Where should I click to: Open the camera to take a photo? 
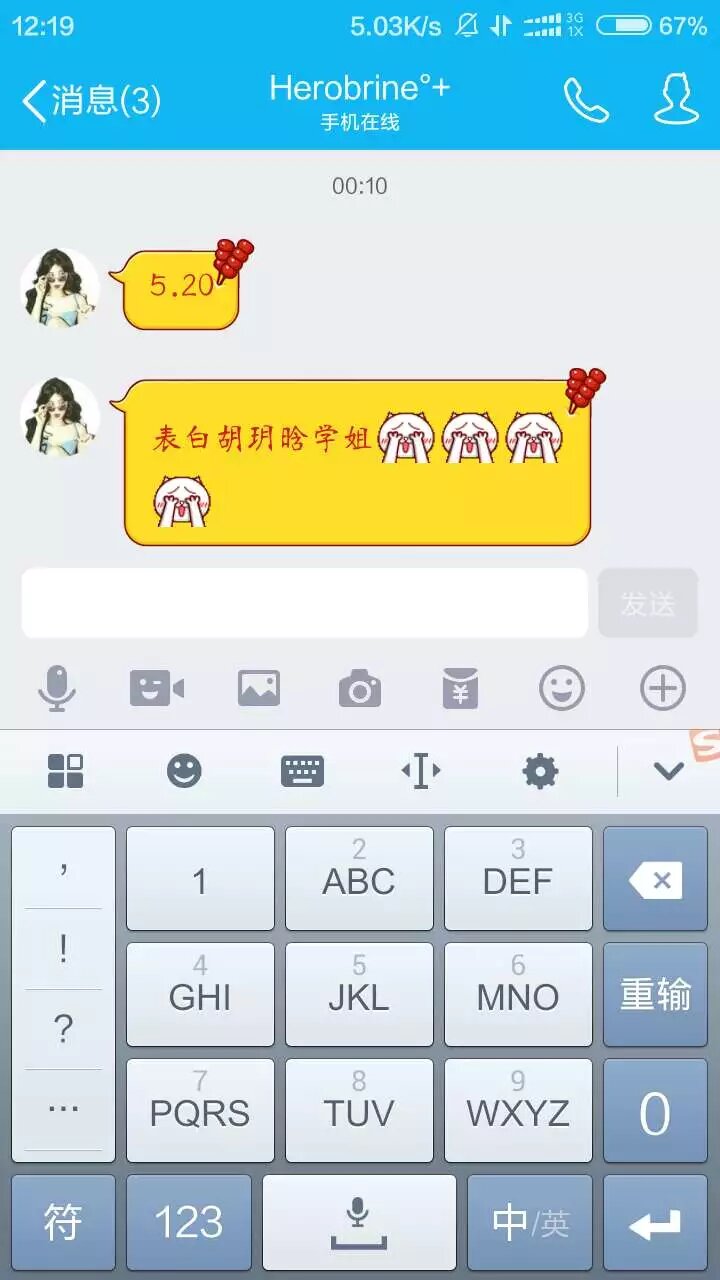coord(360,689)
